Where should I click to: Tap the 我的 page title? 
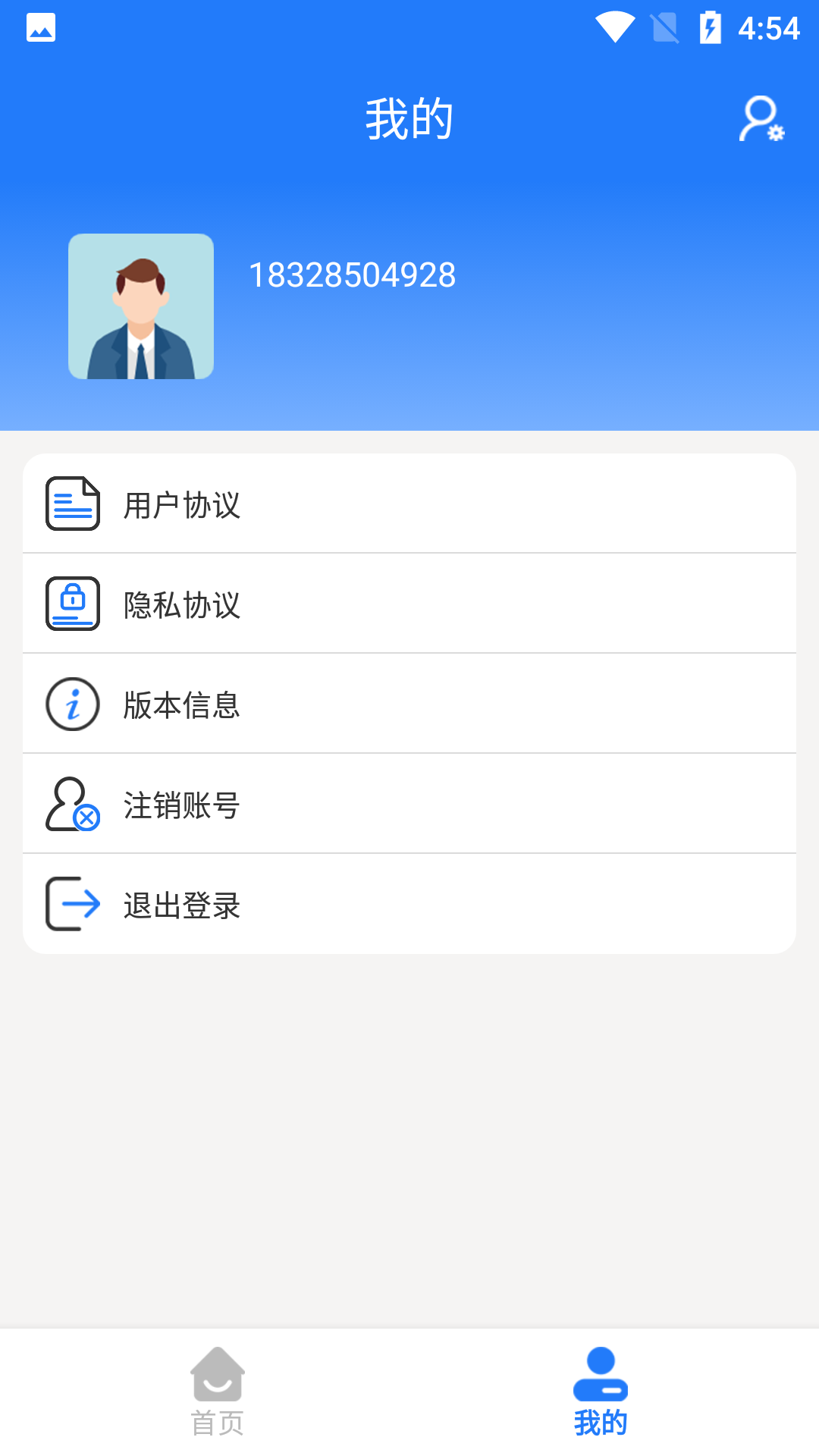coord(409,118)
